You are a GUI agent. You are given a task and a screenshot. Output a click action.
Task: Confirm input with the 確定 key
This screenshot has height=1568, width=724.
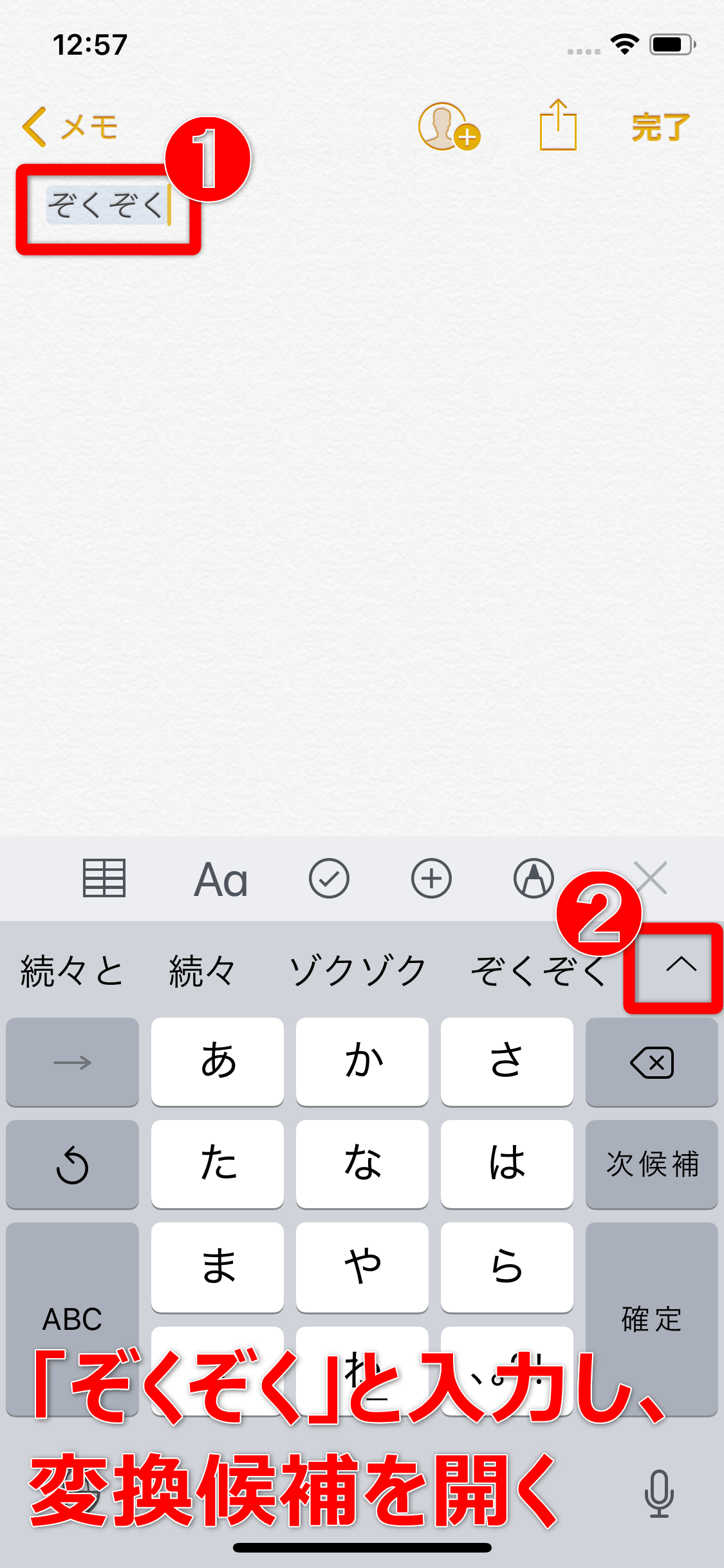pyautogui.click(x=651, y=1318)
